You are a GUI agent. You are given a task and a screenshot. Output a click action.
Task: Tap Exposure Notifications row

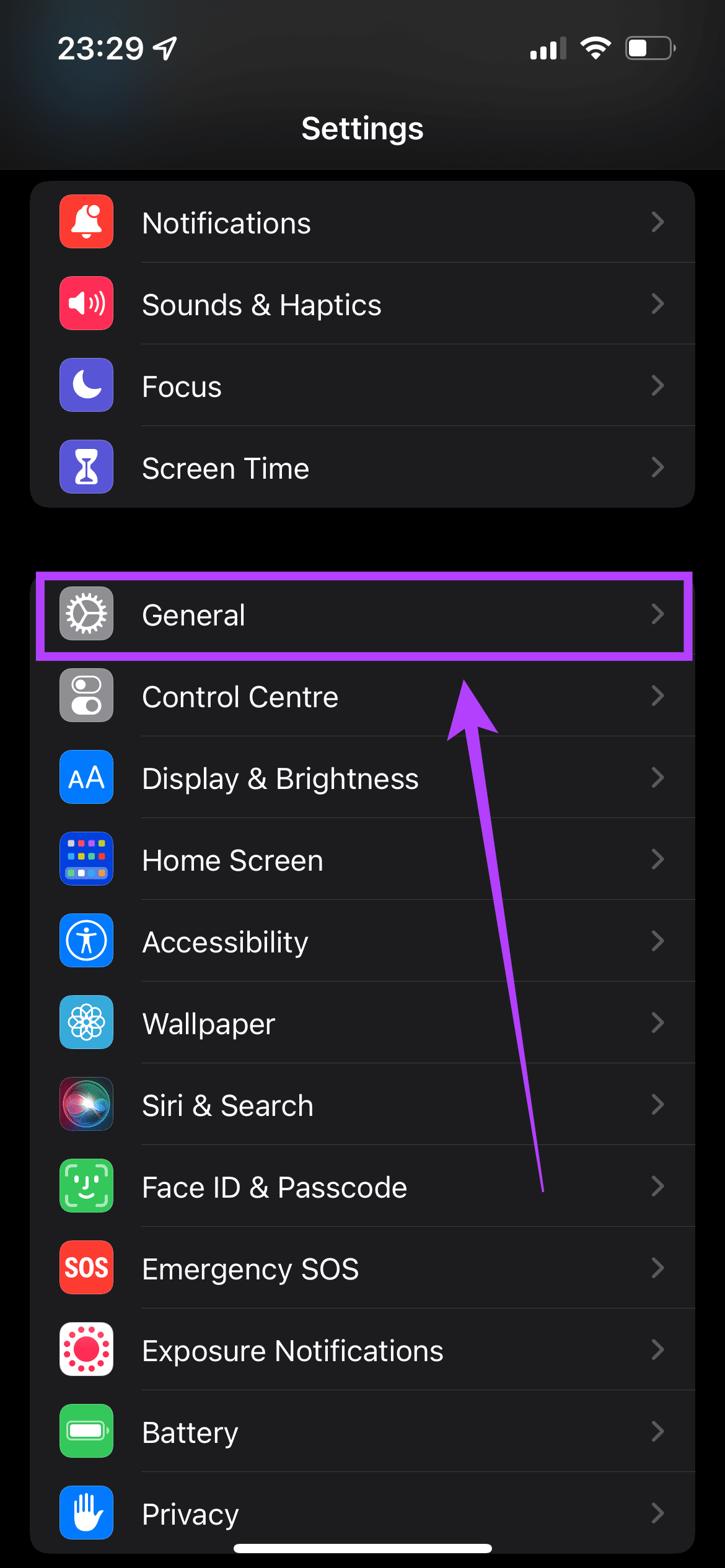(x=362, y=1350)
